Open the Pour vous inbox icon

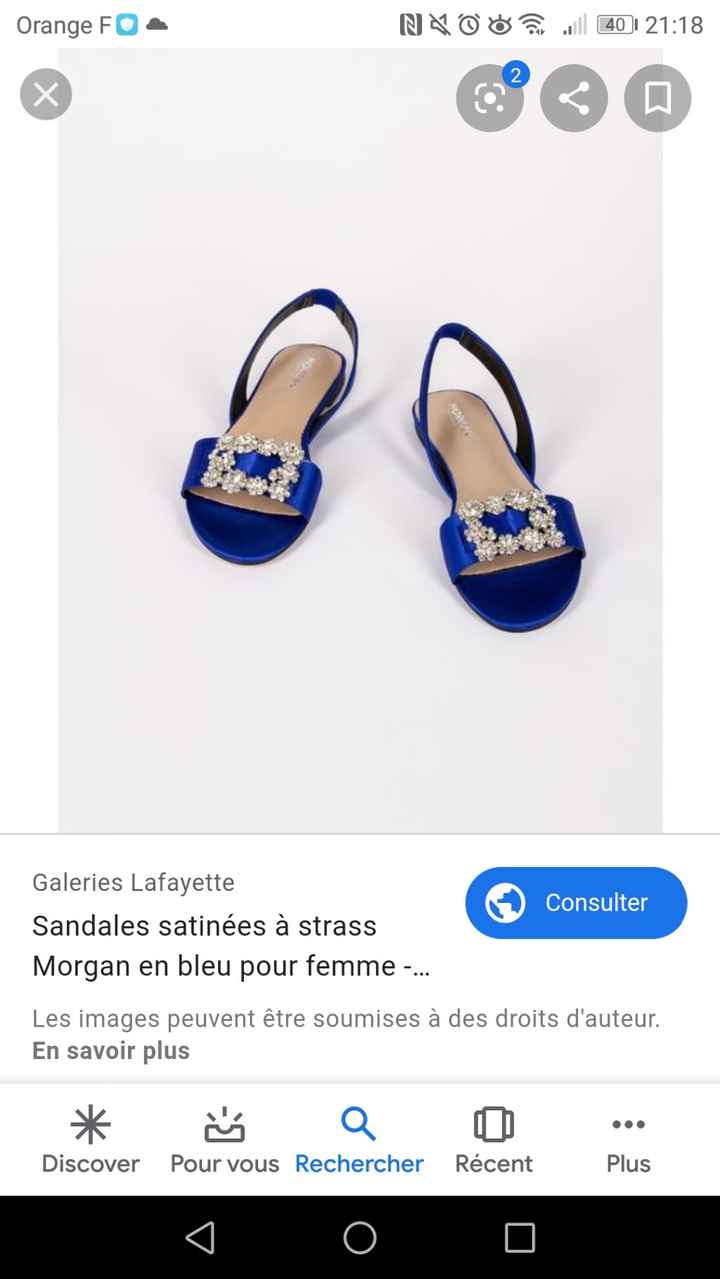click(224, 1125)
